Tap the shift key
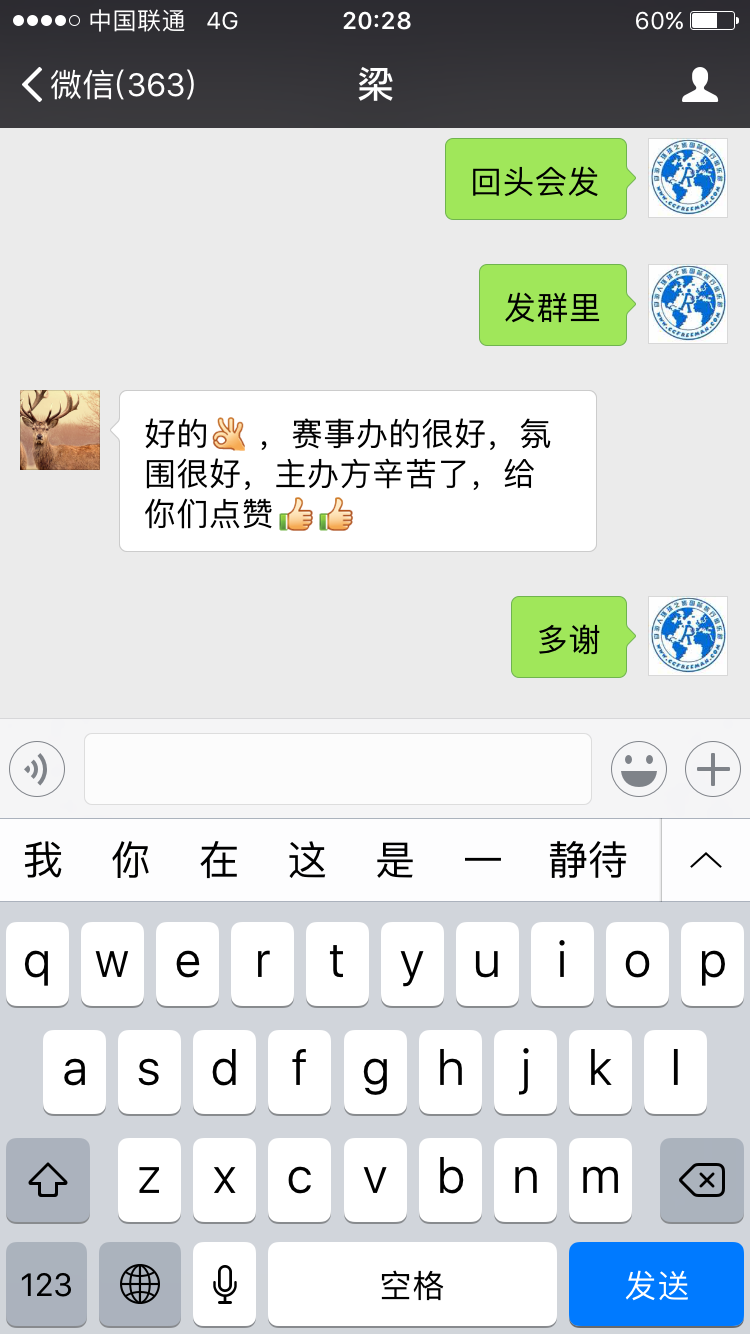 click(48, 1181)
